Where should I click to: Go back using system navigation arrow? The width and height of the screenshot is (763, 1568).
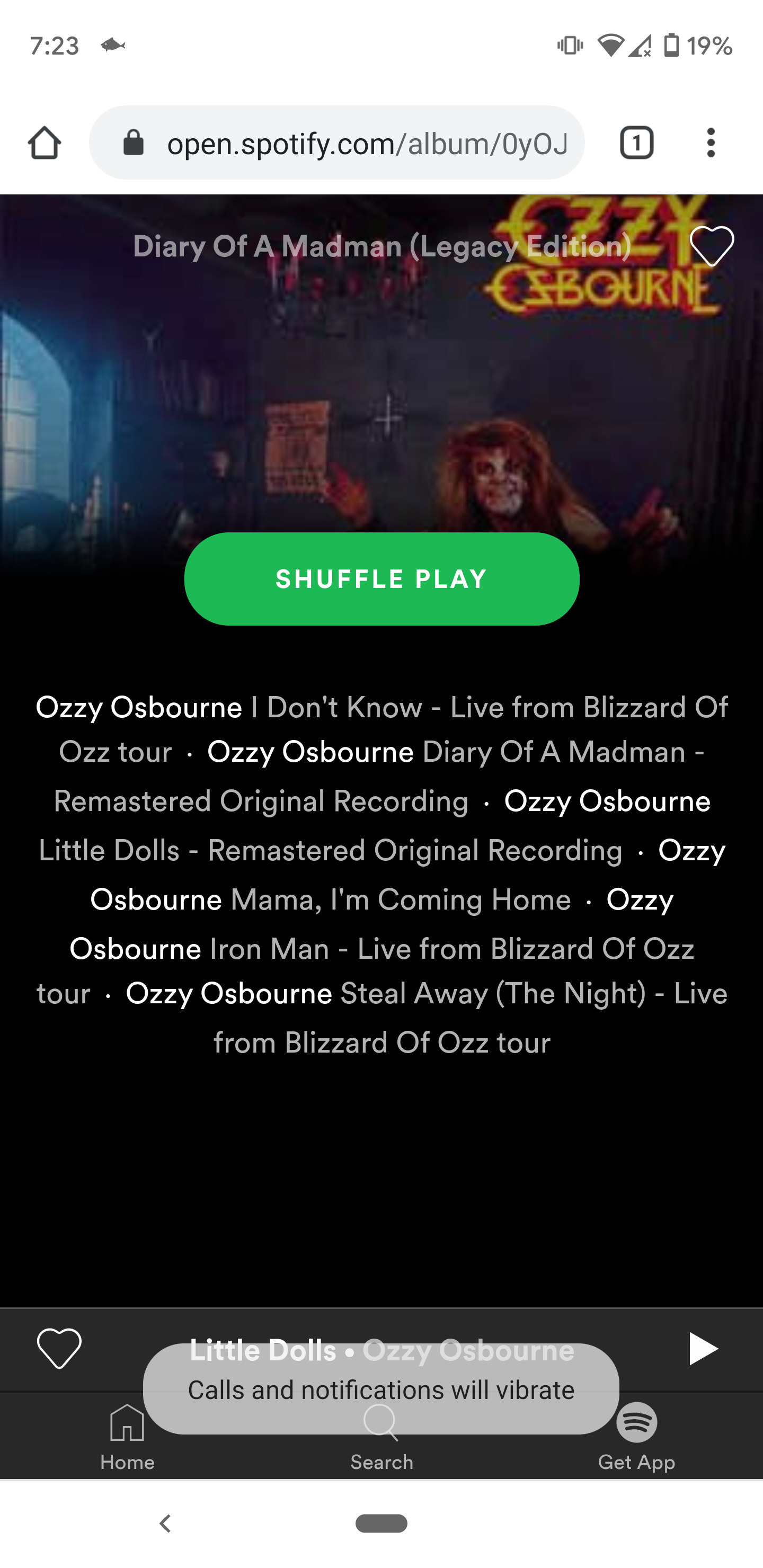(x=165, y=1524)
